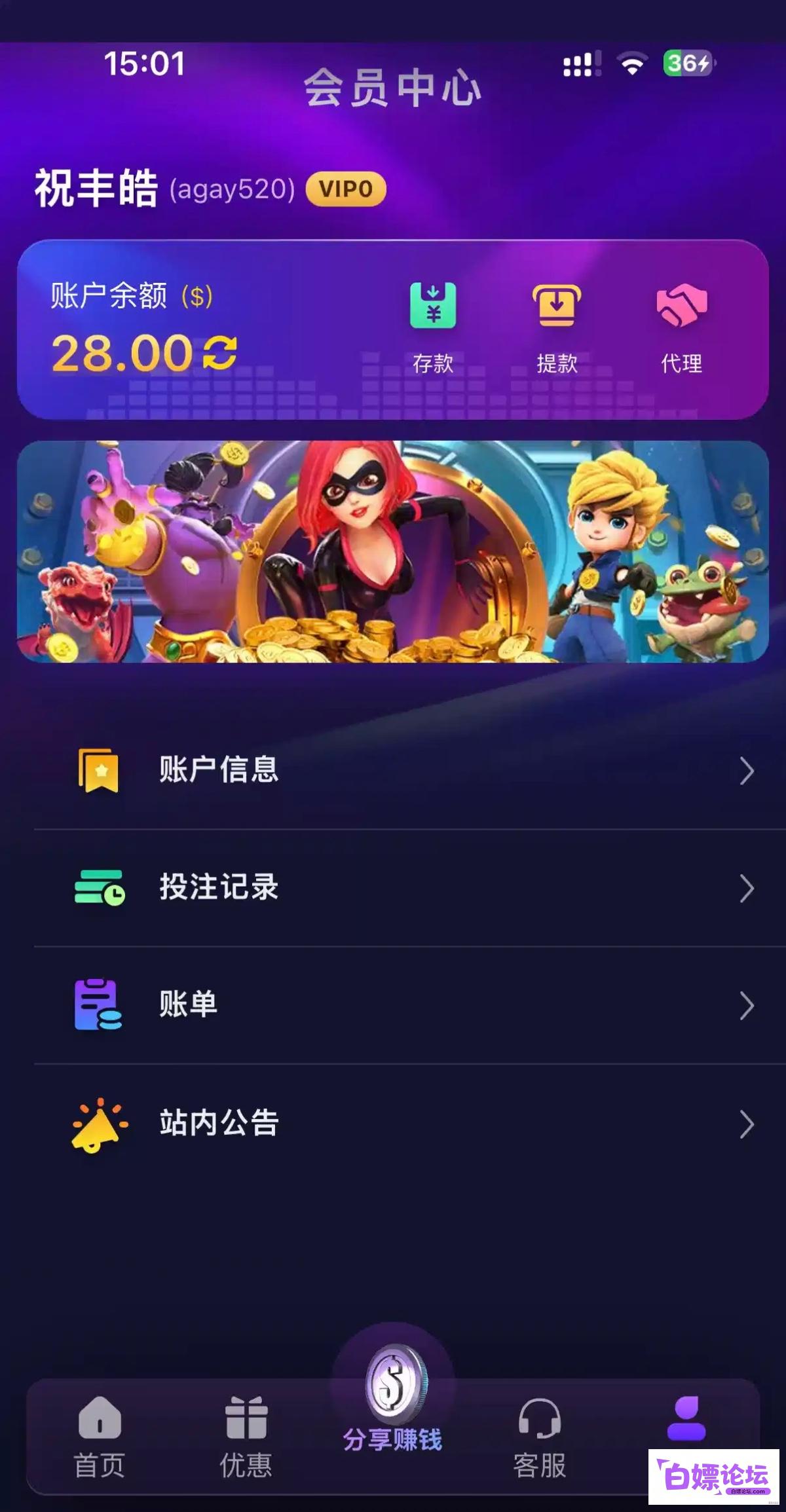786x1512 pixels.
Task: Open 账户信息 account information
Action: [409, 770]
